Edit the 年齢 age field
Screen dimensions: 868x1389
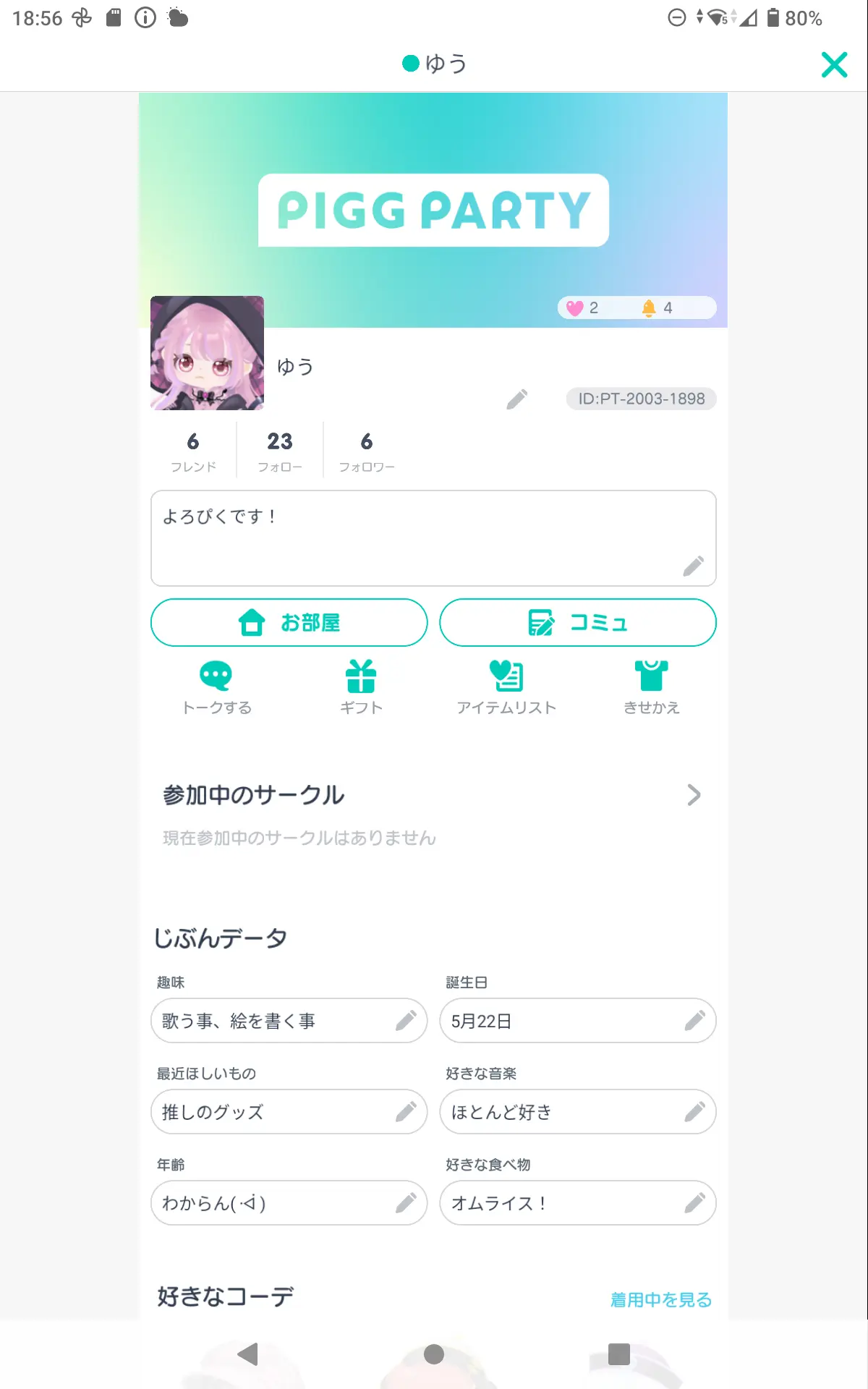coord(289,1203)
